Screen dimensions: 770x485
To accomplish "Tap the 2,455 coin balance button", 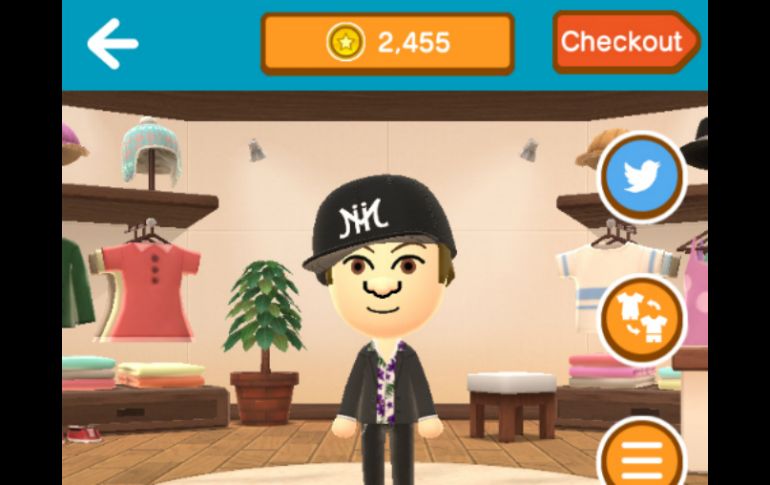I will pos(387,43).
